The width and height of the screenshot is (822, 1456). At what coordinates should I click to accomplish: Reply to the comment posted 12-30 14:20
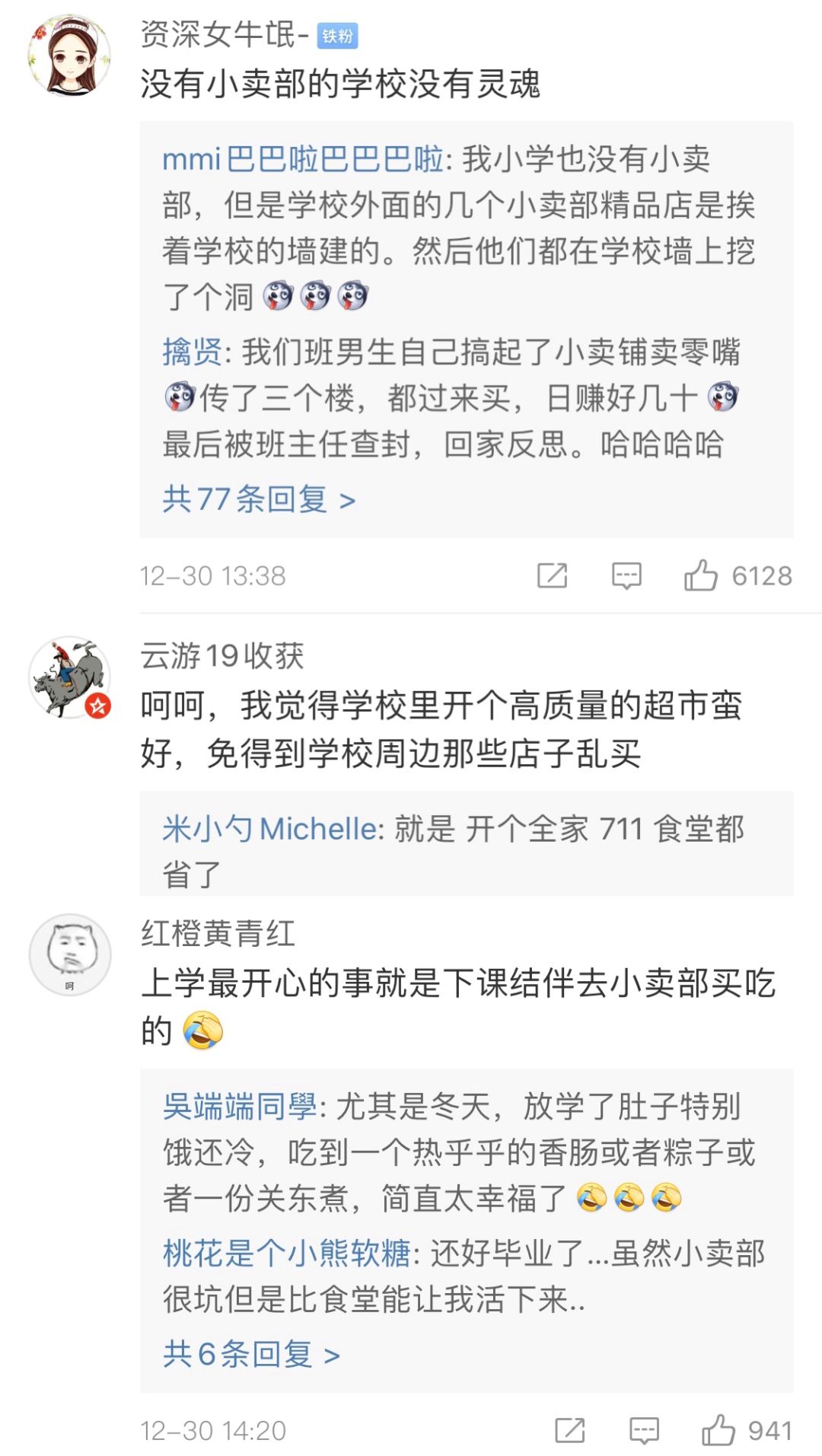[x=644, y=1431]
